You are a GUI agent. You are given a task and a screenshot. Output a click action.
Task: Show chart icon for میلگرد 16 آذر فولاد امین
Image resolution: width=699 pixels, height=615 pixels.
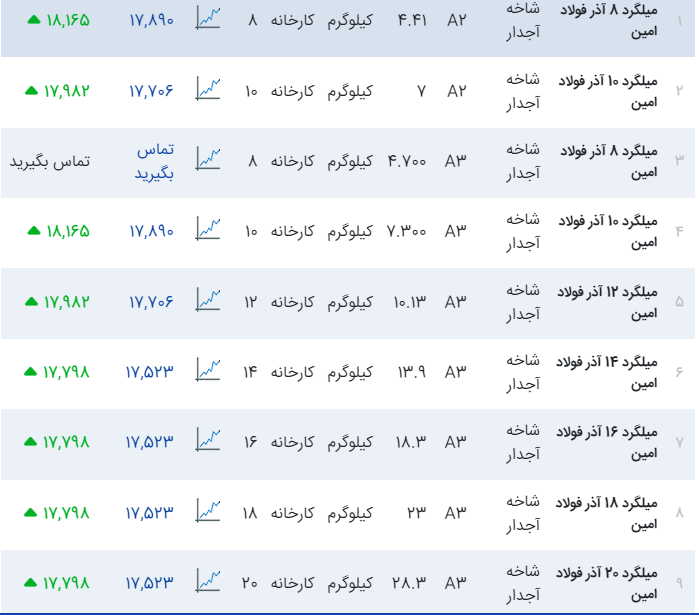click(x=208, y=440)
